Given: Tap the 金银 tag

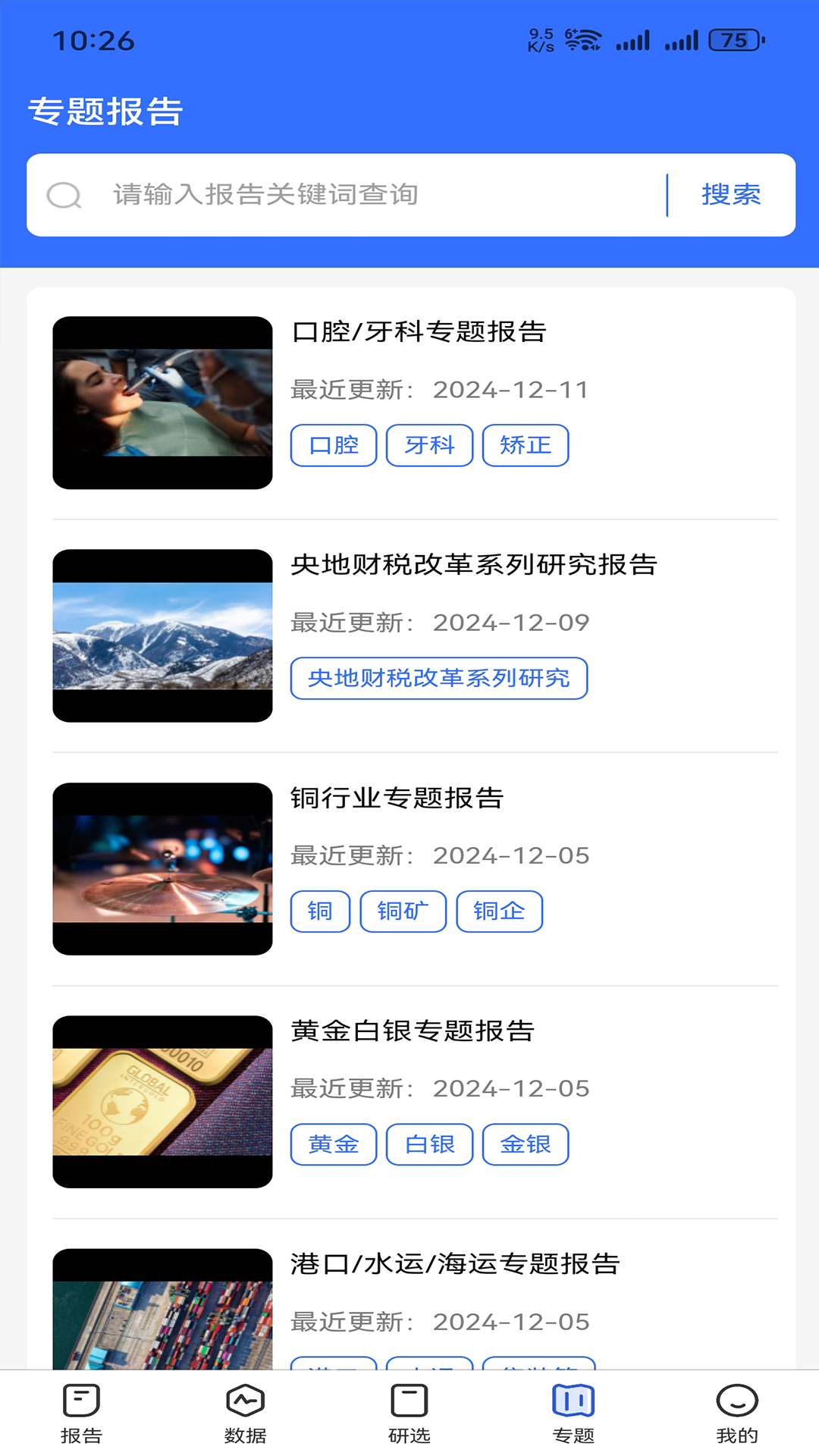Looking at the screenshot, I should tap(526, 1144).
